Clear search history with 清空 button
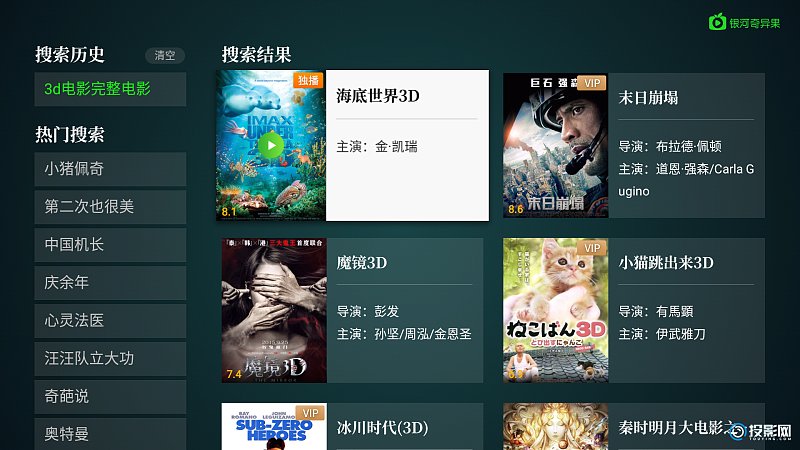This screenshot has height=450, width=800. point(164,56)
